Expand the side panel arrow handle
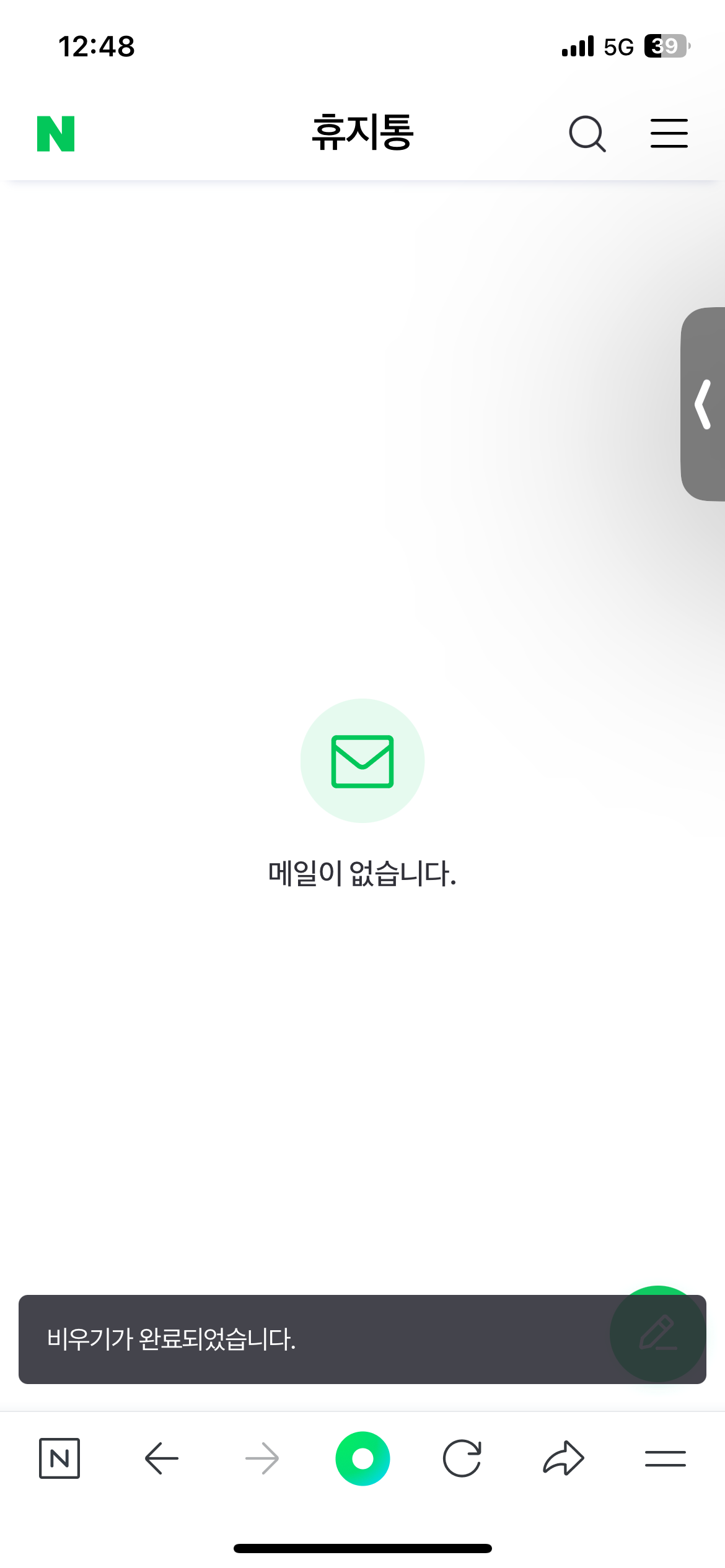The height and width of the screenshot is (1568, 725). point(703,404)
